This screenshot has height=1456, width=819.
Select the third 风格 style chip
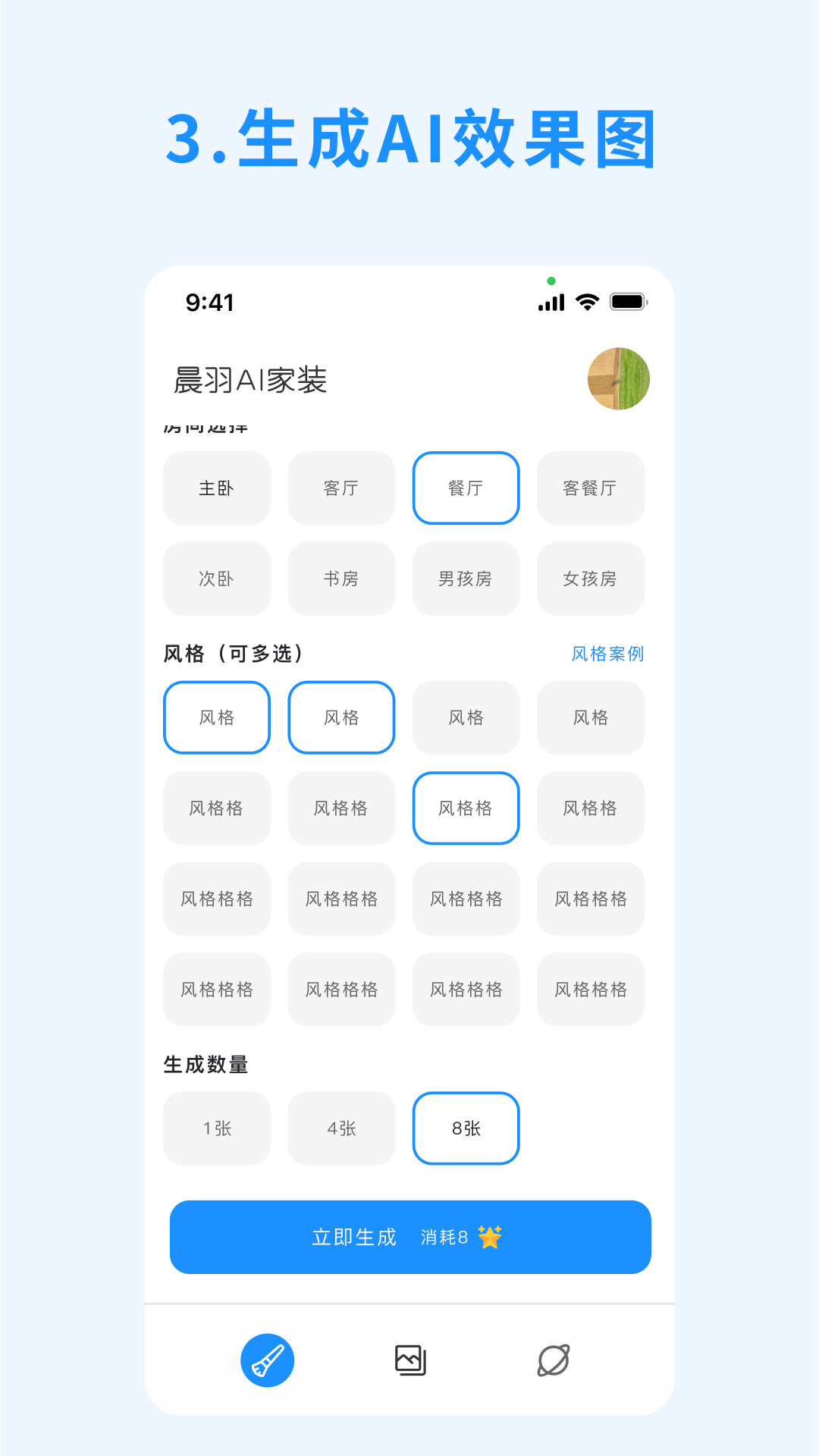(466, 717)
